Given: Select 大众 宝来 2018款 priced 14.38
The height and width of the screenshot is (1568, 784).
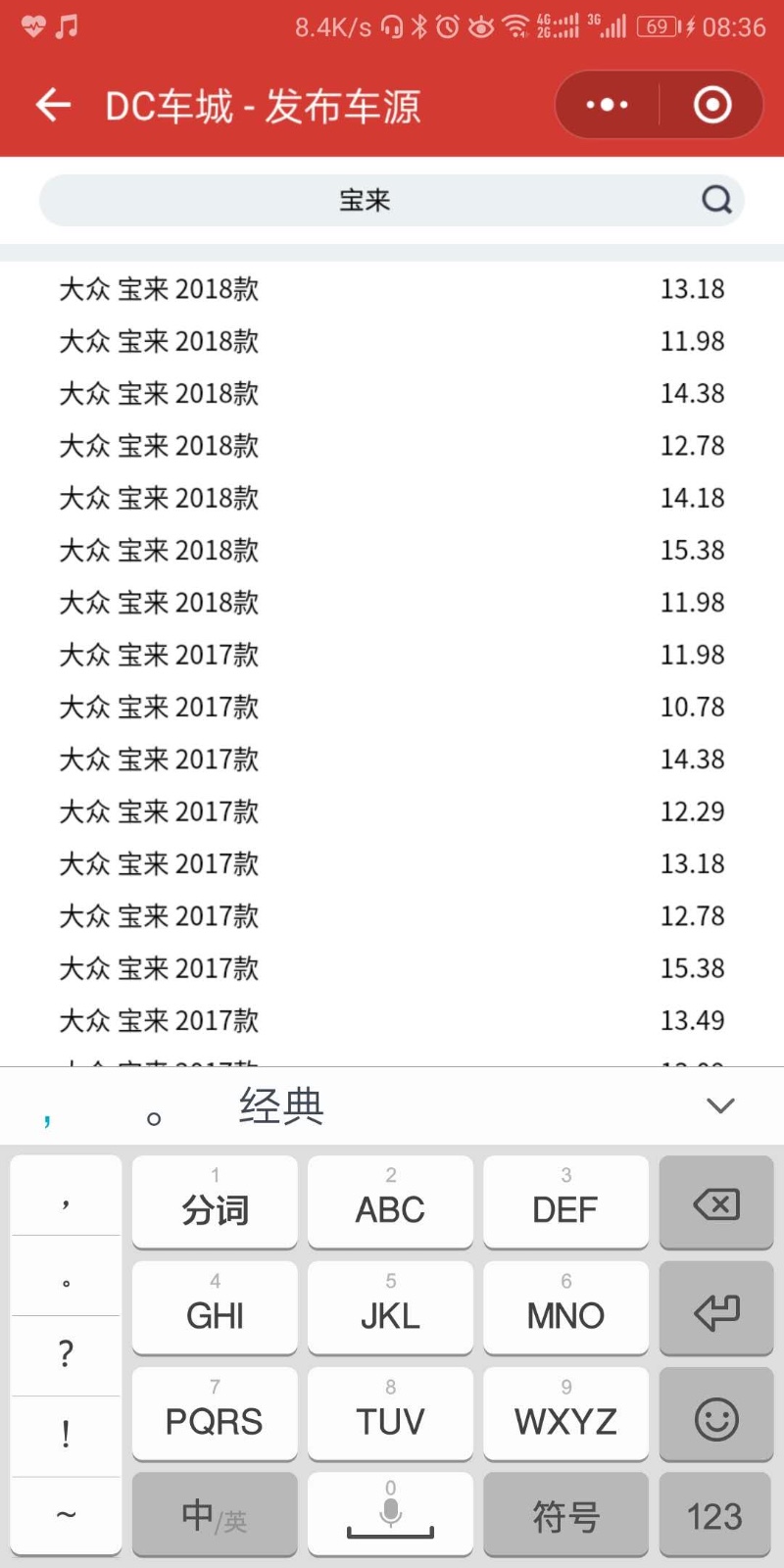Looking at the screenshot, I should coord(392,393).
